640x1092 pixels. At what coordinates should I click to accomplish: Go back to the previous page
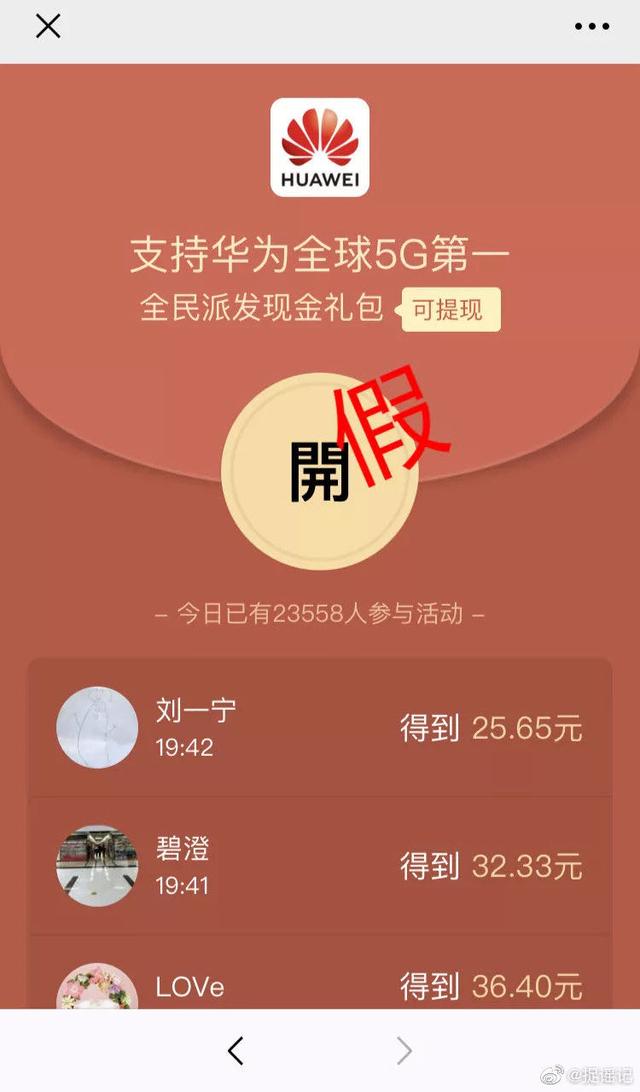(x=236, y=1049)
